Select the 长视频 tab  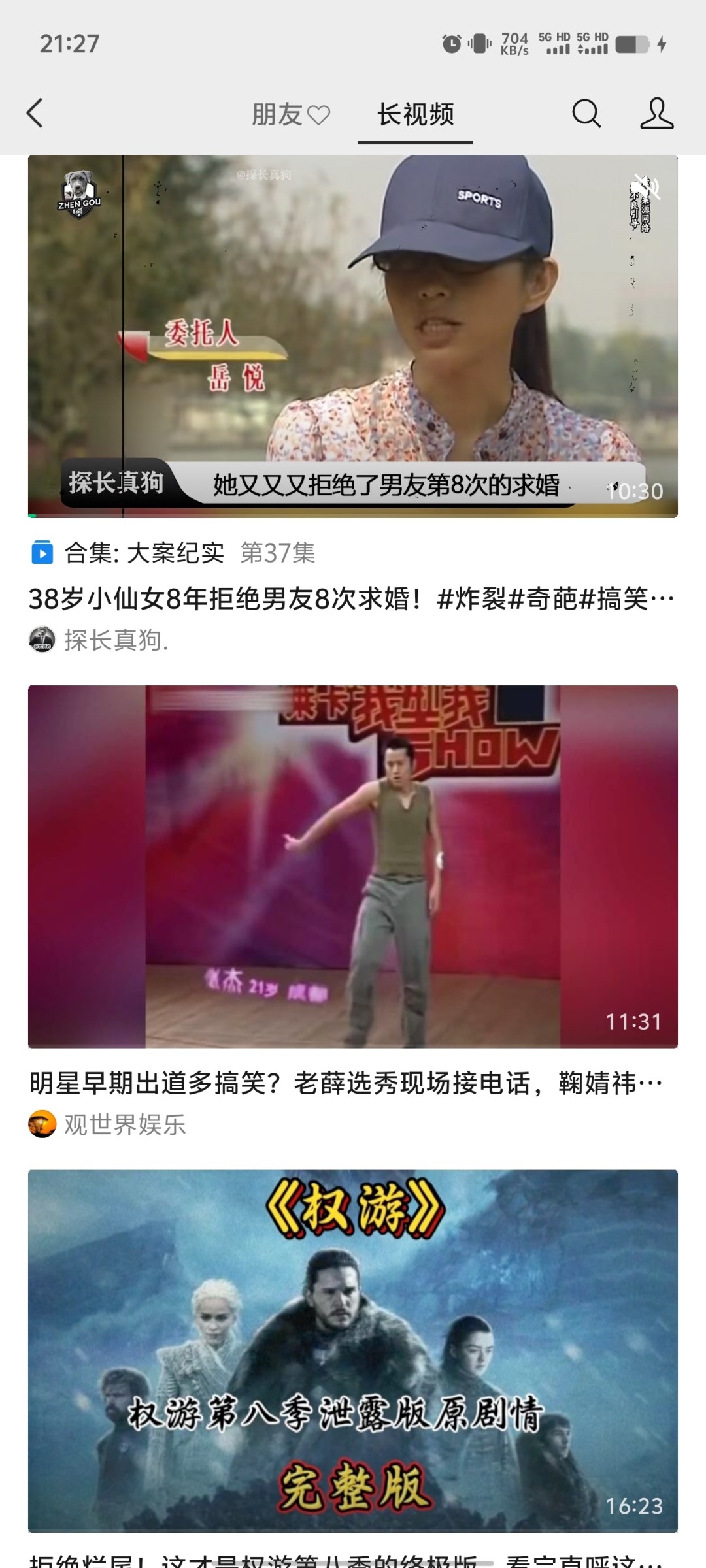(415, 115)
